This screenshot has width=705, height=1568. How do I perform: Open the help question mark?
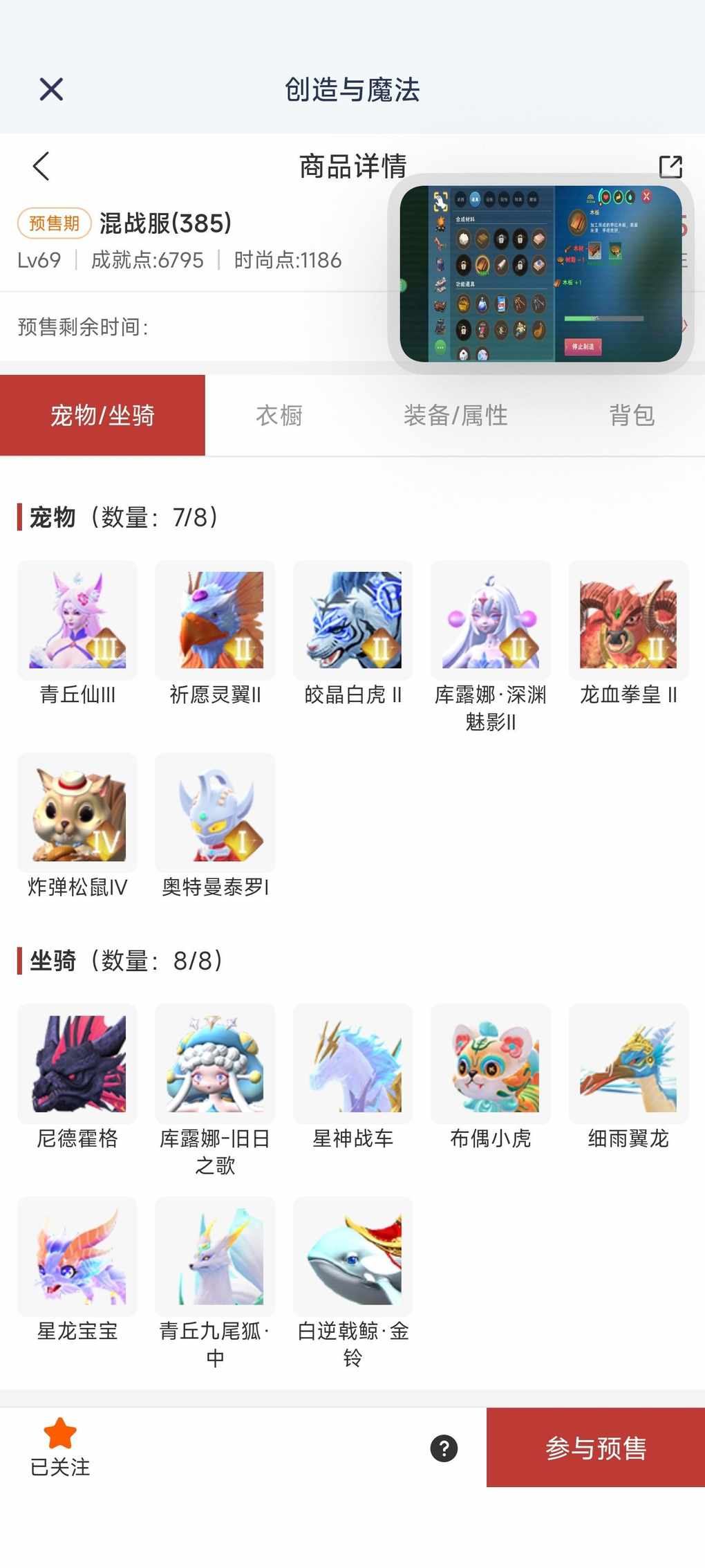444,1448
